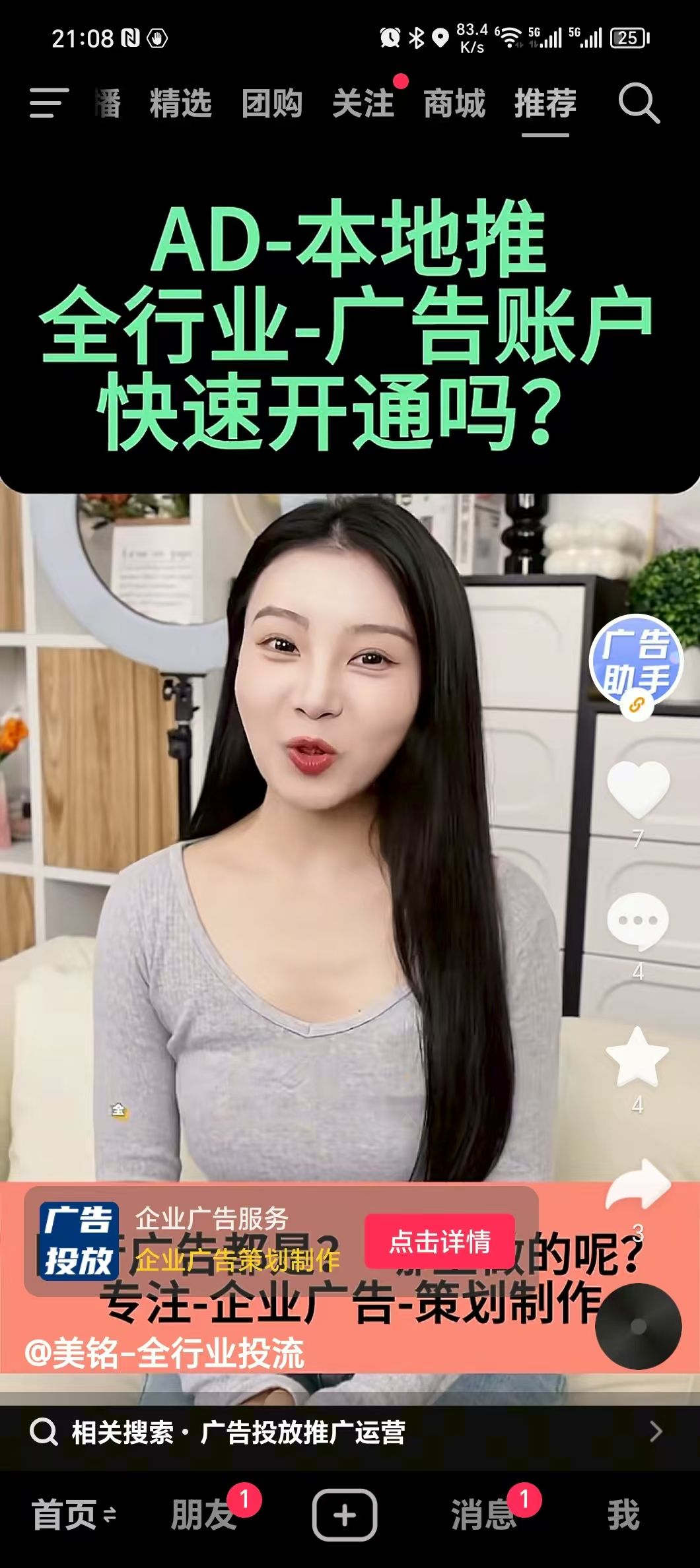Open the search magnifier icon
Image resolution: width=700 pixels, height=1568 pixels.
click(x=639, y=104)
